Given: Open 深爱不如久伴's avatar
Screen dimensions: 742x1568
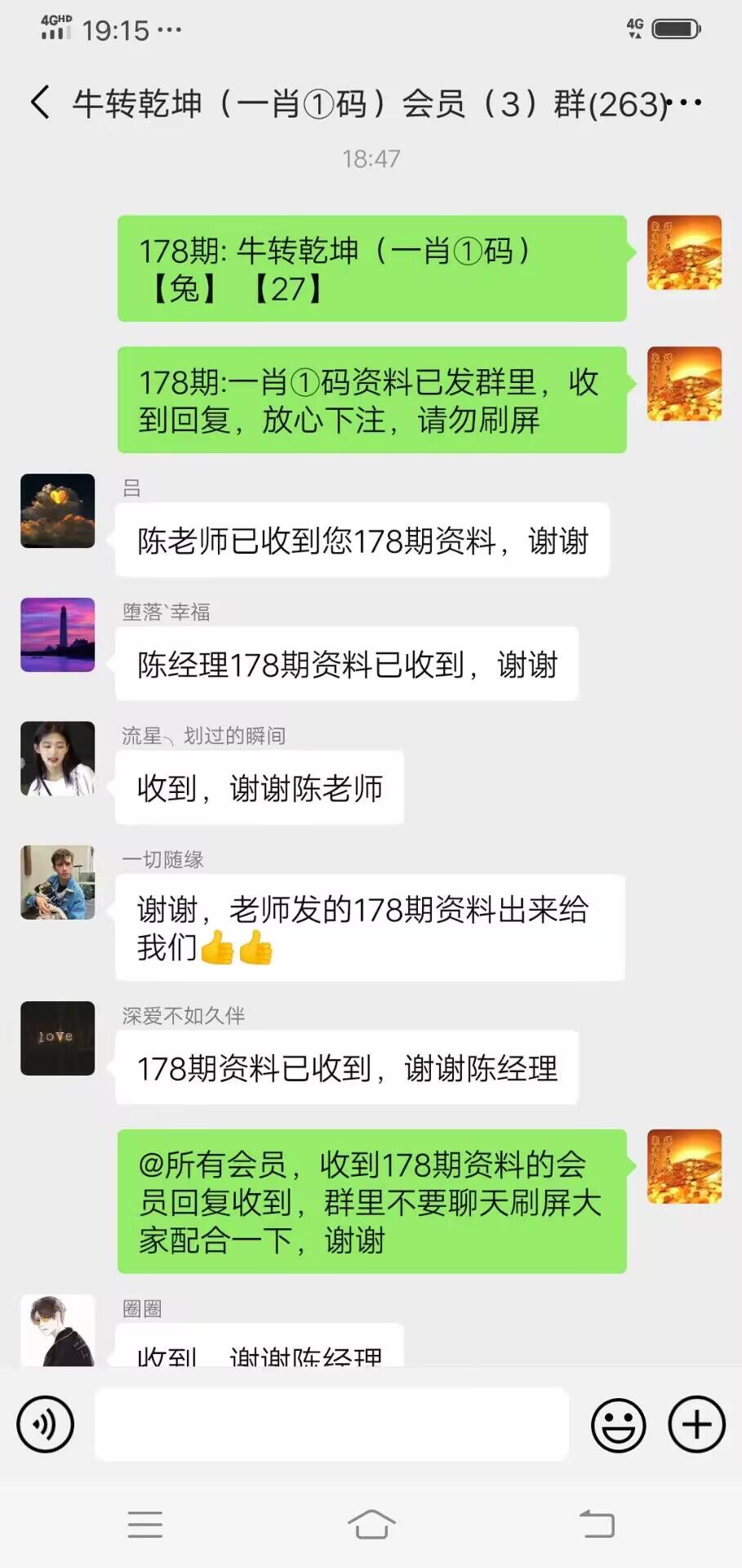Looking at the screenshot, I should coord(57,1038).
